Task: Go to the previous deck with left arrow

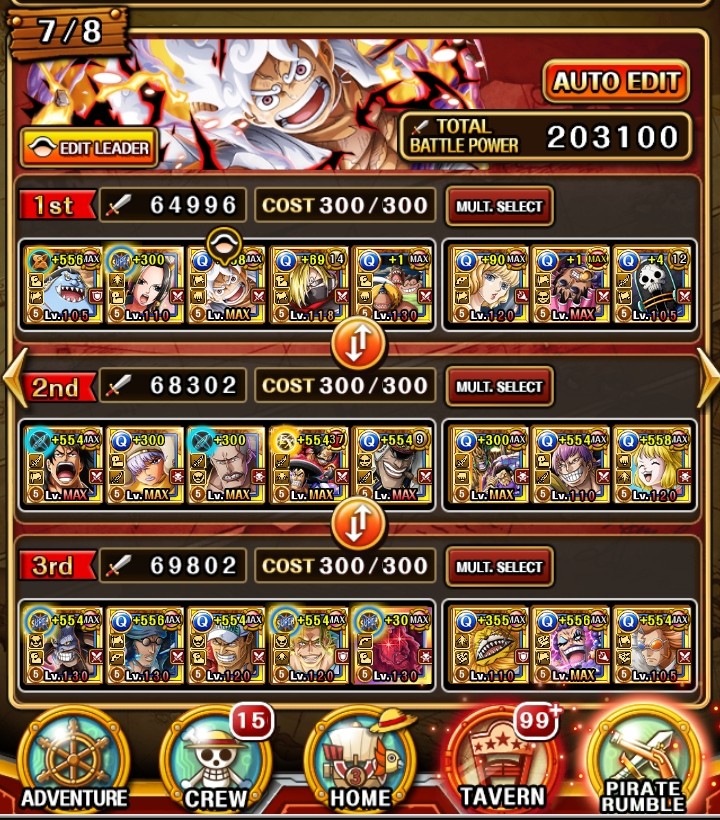Action: 13,378
